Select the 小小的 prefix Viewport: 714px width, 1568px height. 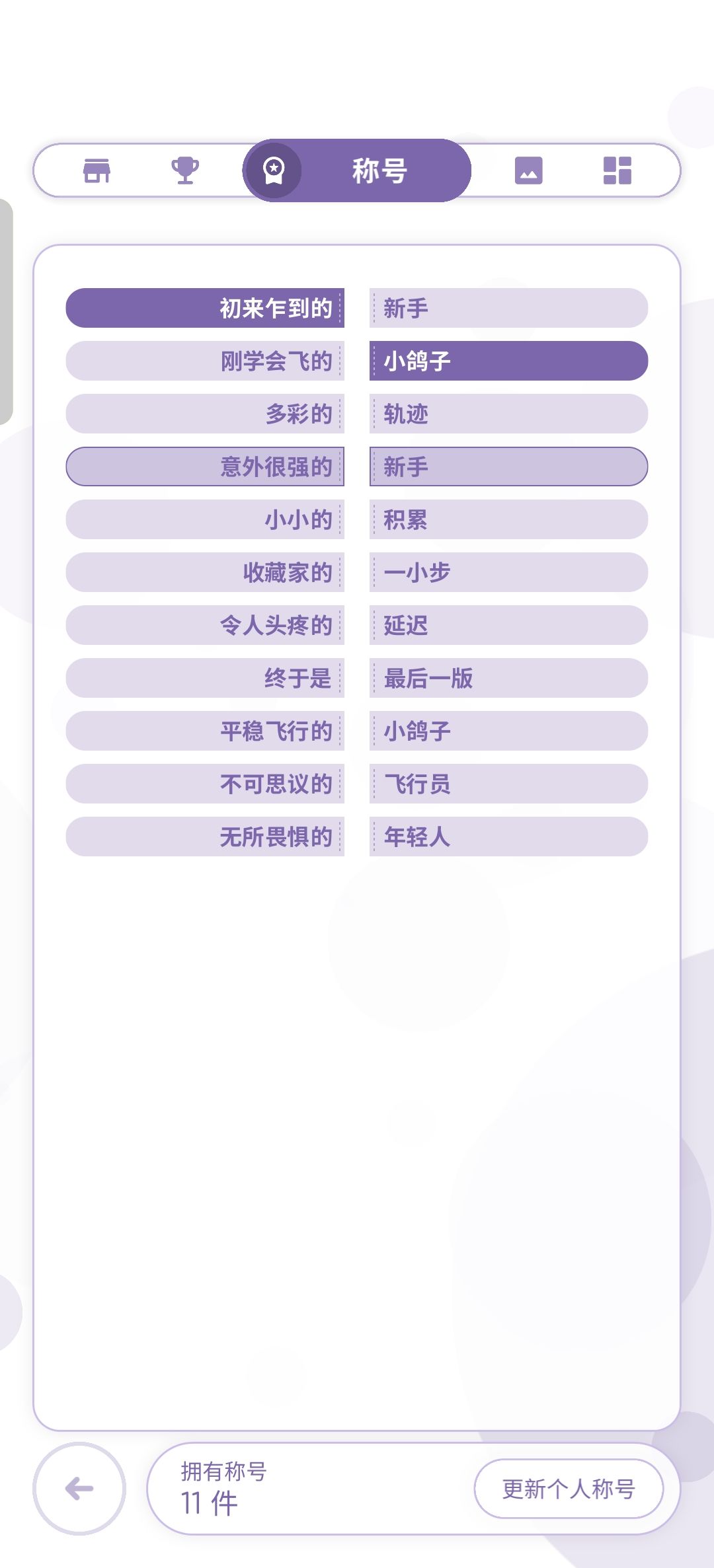click(x=205, y=520)
